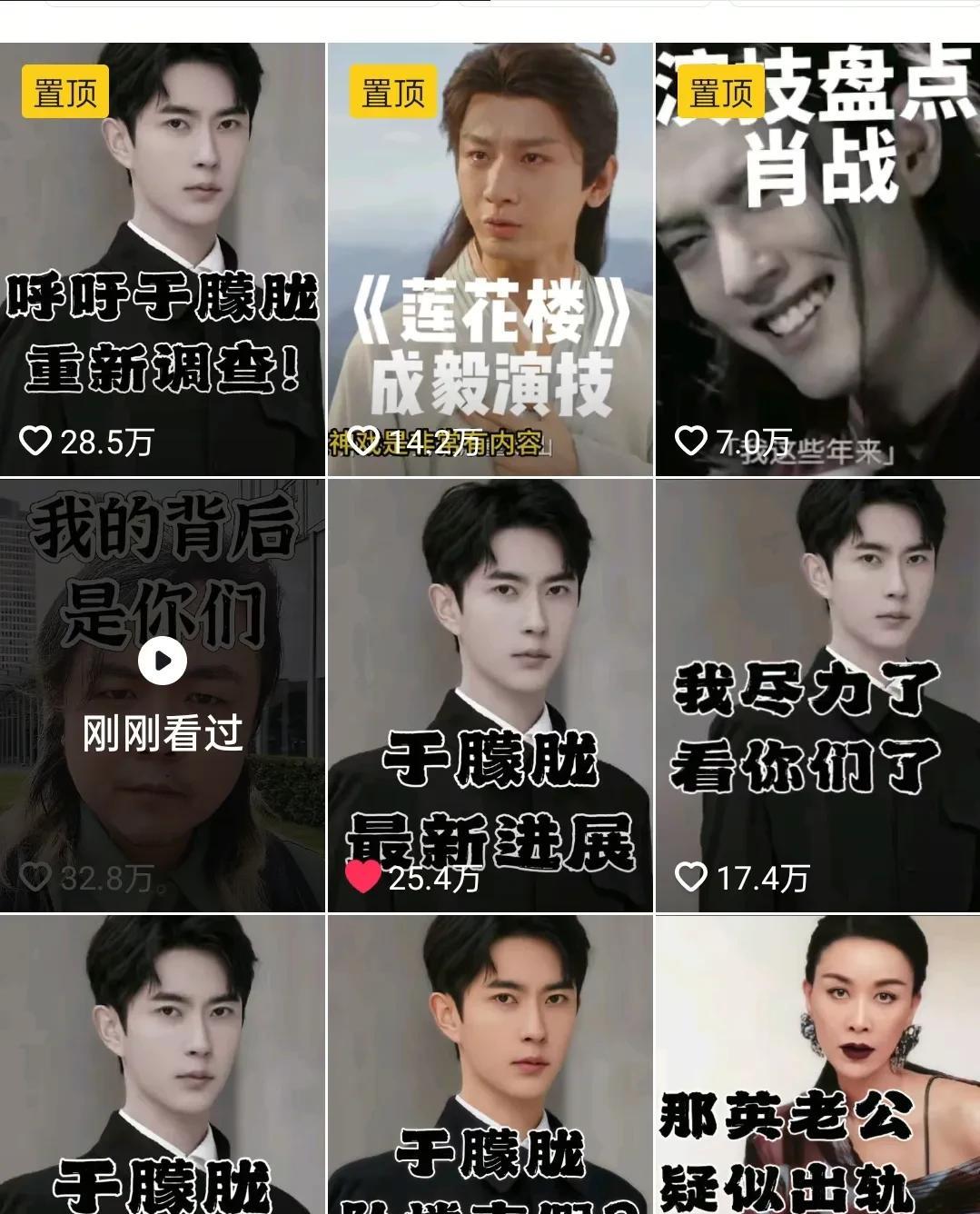This screenshot has width=980, height=1214.
Task: Open the video '我尽力了看你们了'
Action: coord(817,695)
